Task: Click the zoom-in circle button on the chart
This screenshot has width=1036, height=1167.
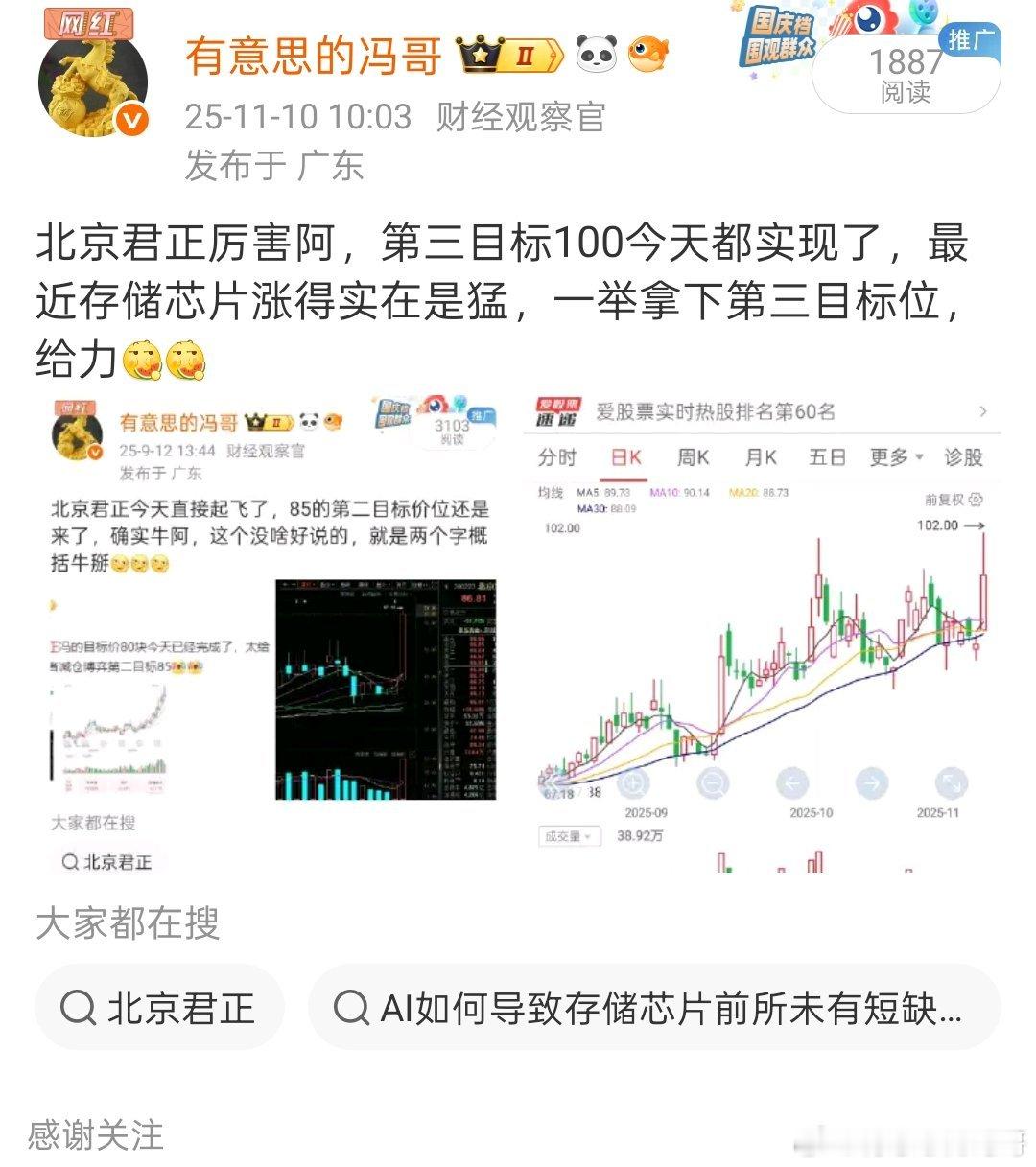Action: [633, 783]
